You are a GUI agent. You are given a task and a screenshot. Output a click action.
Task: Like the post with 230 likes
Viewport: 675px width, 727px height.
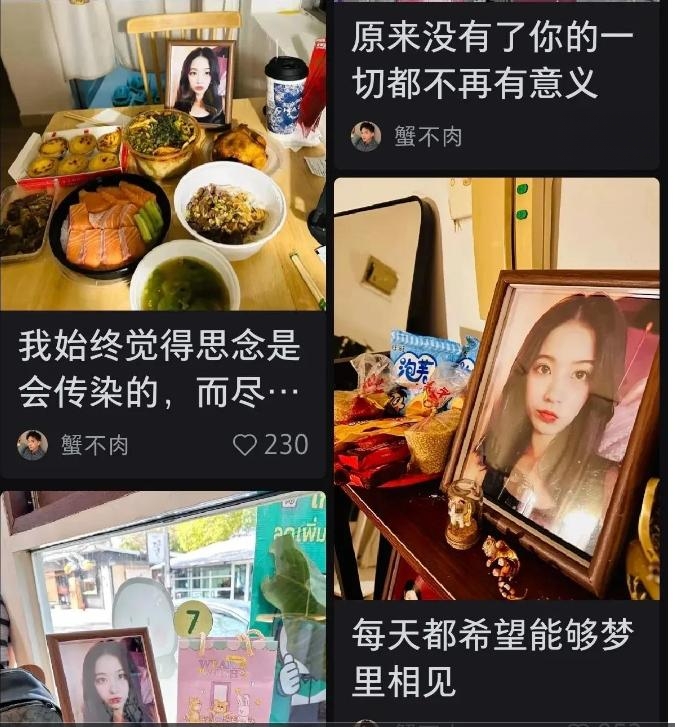246,445
